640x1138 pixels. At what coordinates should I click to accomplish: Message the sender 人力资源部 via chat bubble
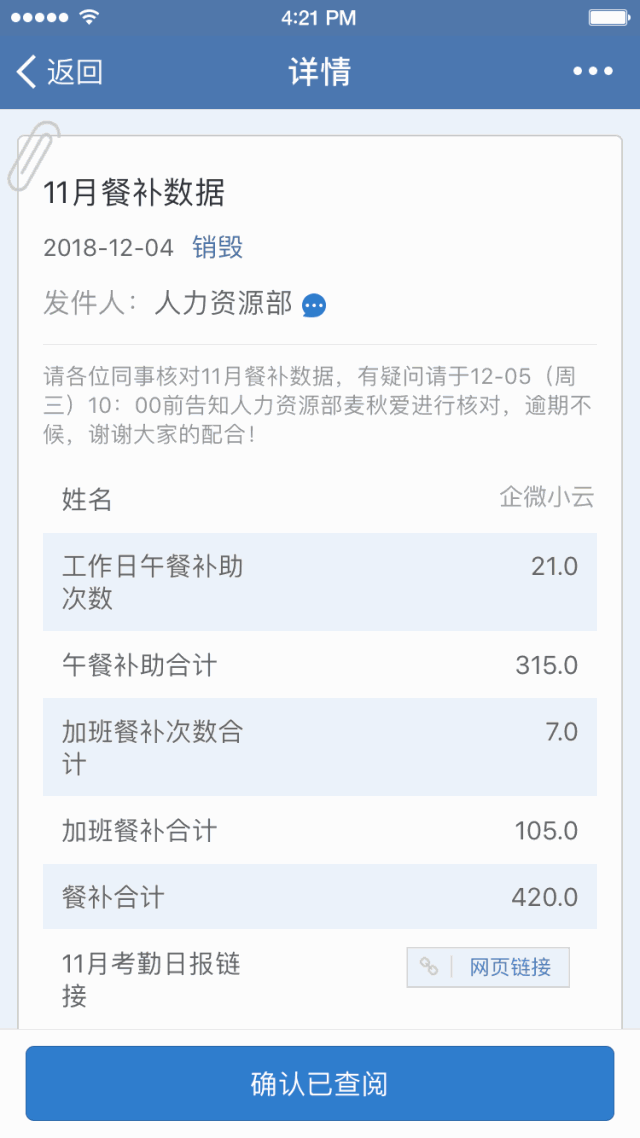point(314,305)
